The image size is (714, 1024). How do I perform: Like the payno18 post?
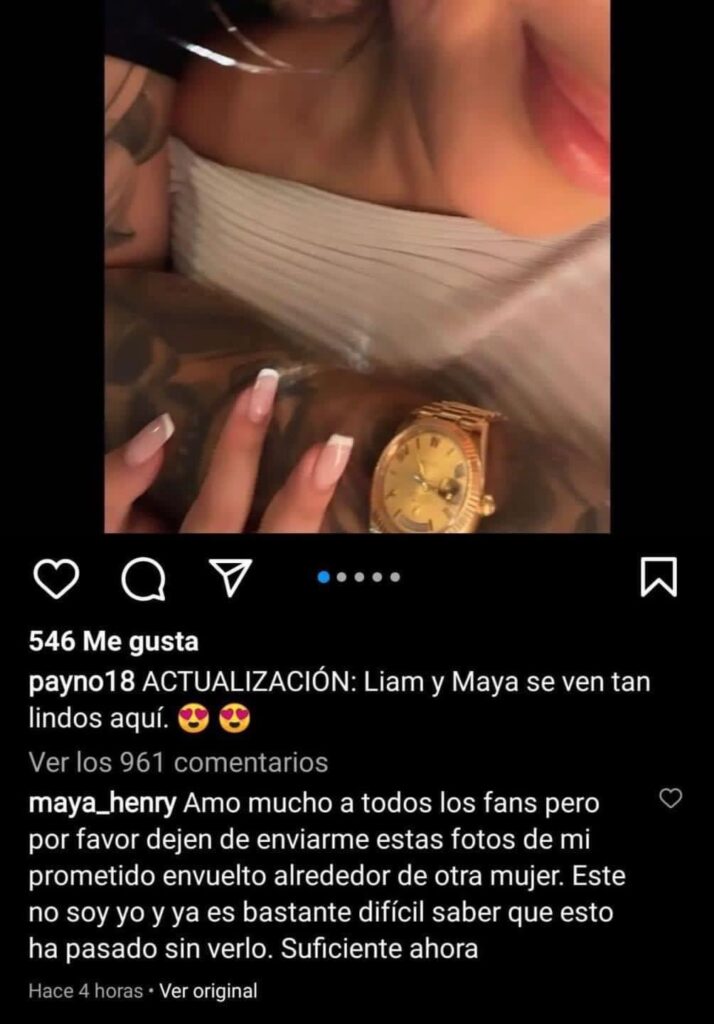click(x=56, y=578)
